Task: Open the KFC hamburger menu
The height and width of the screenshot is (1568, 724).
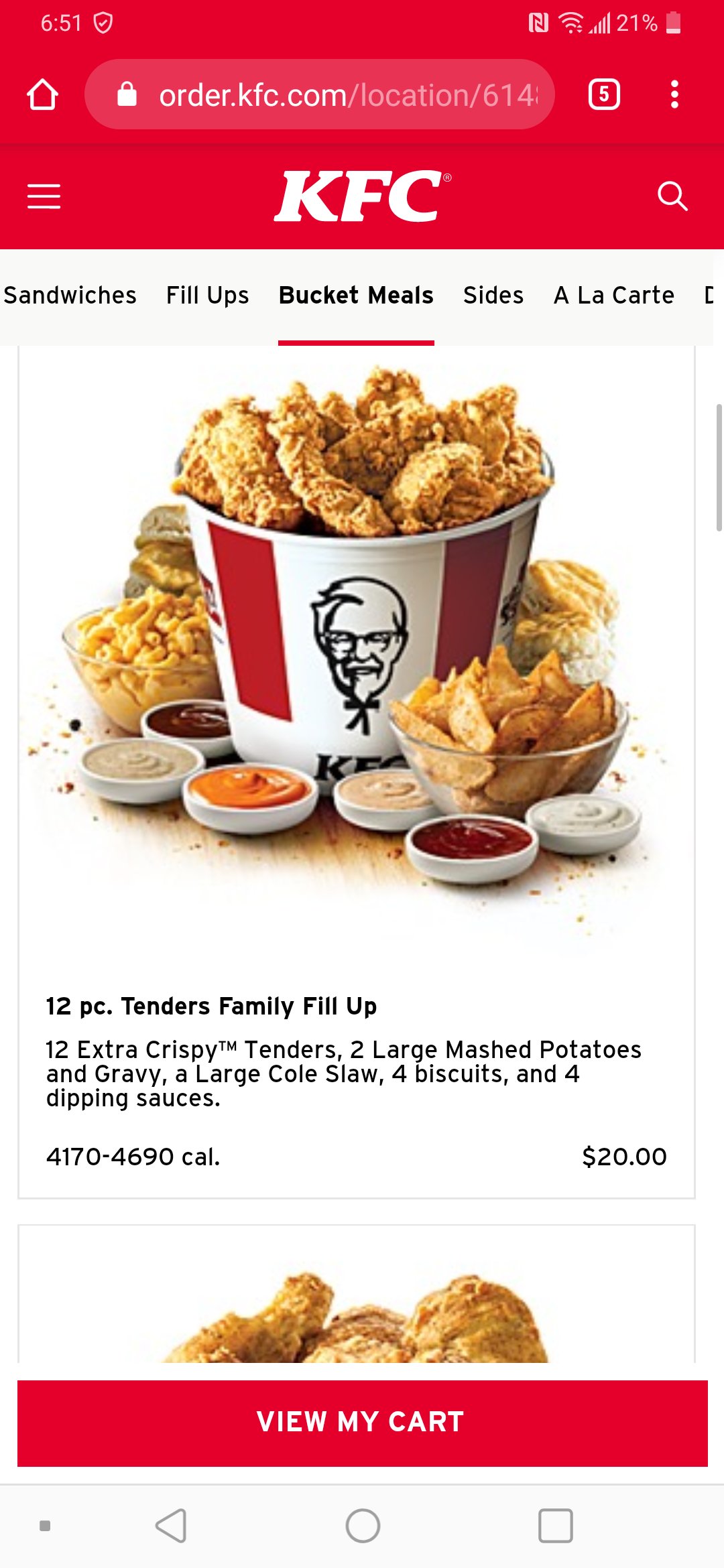Action: 44,196
